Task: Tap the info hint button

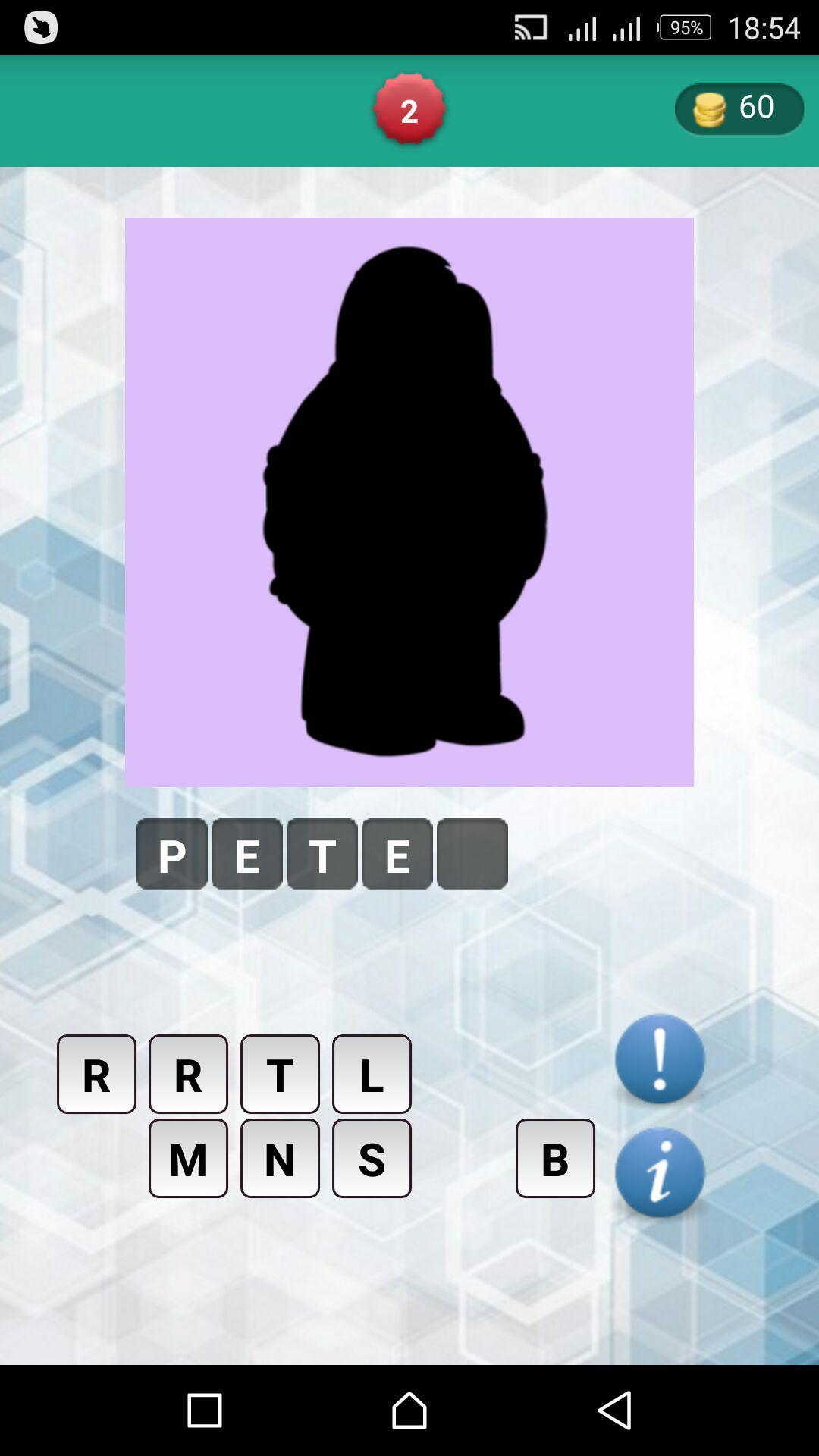Action: 659,1172
